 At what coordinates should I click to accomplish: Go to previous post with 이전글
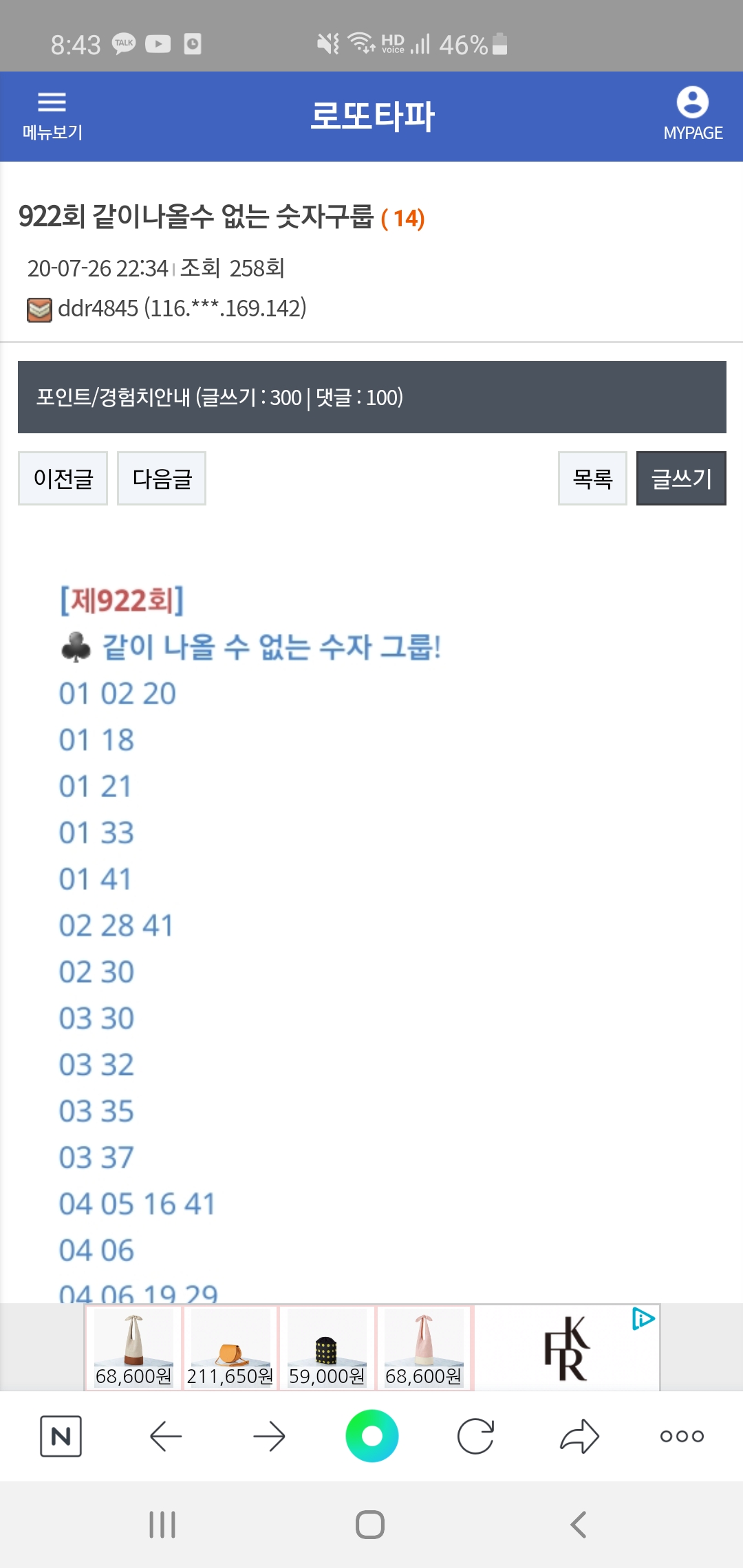point(63,478)
